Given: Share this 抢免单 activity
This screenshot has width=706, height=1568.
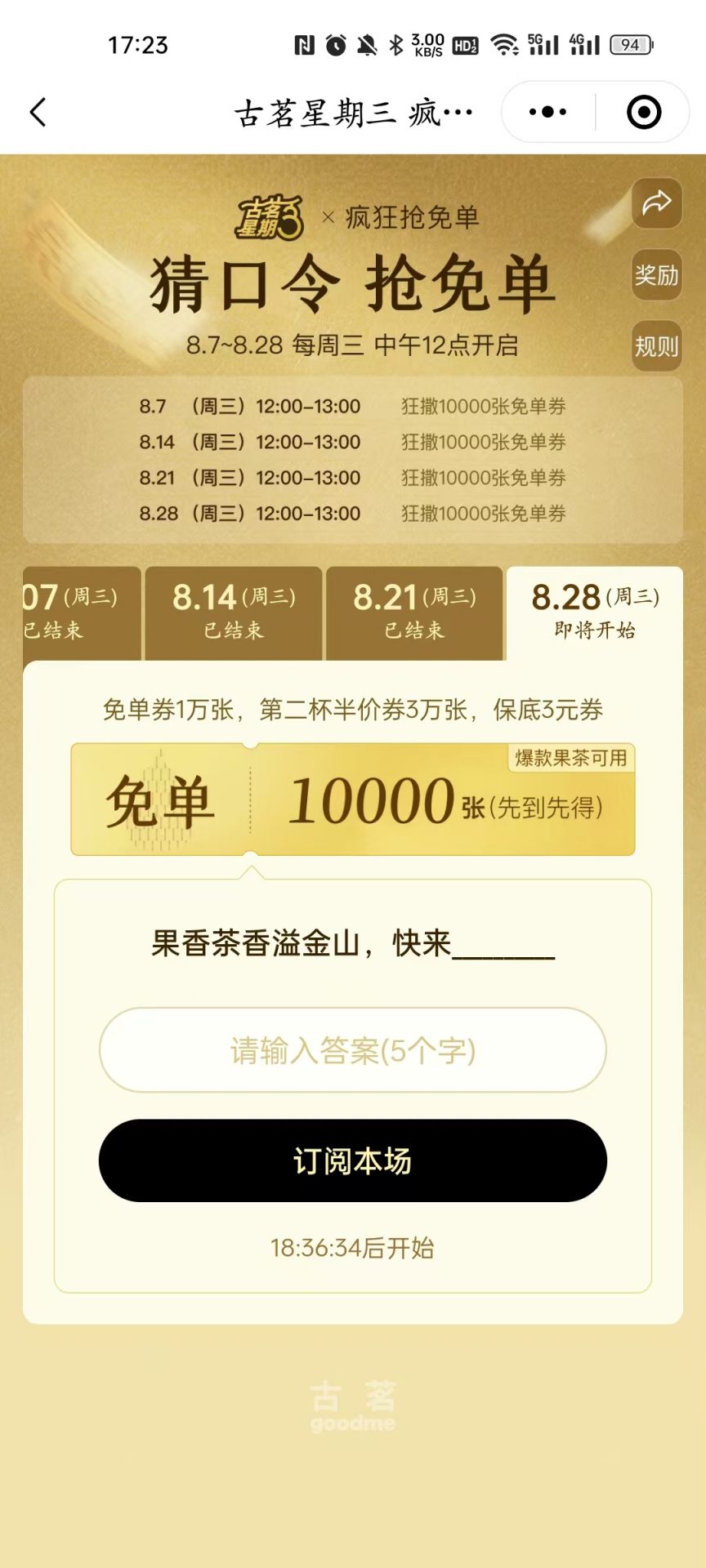Looking at the screenshot, I should (656, 203).
